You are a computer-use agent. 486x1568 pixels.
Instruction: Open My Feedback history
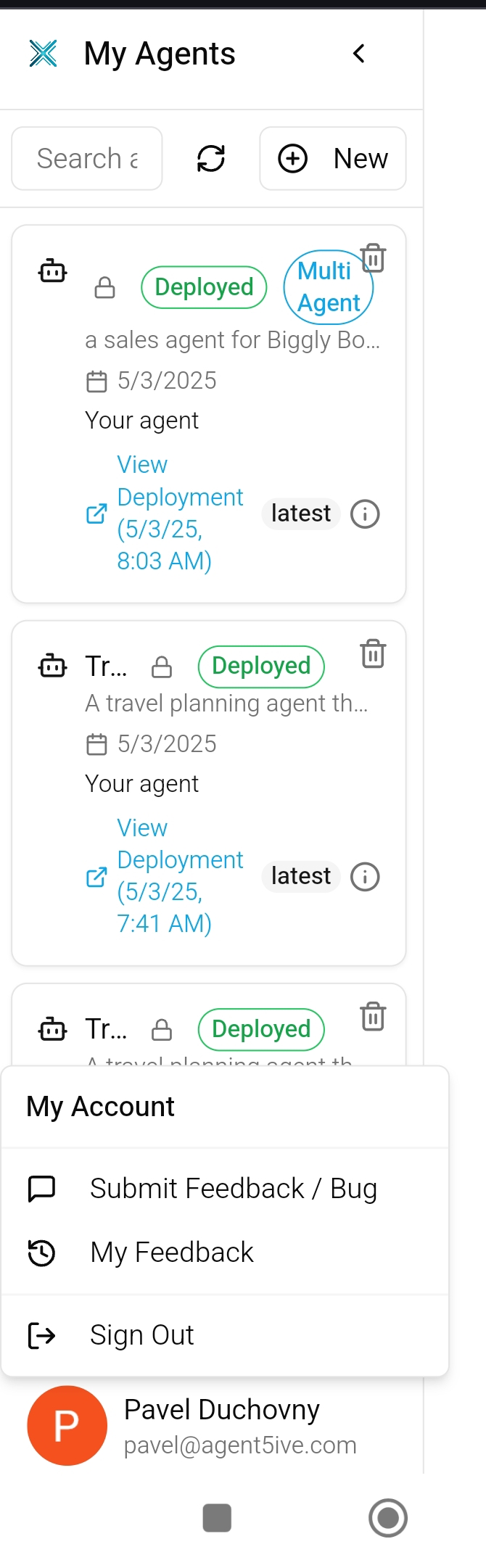point(172,1253)
